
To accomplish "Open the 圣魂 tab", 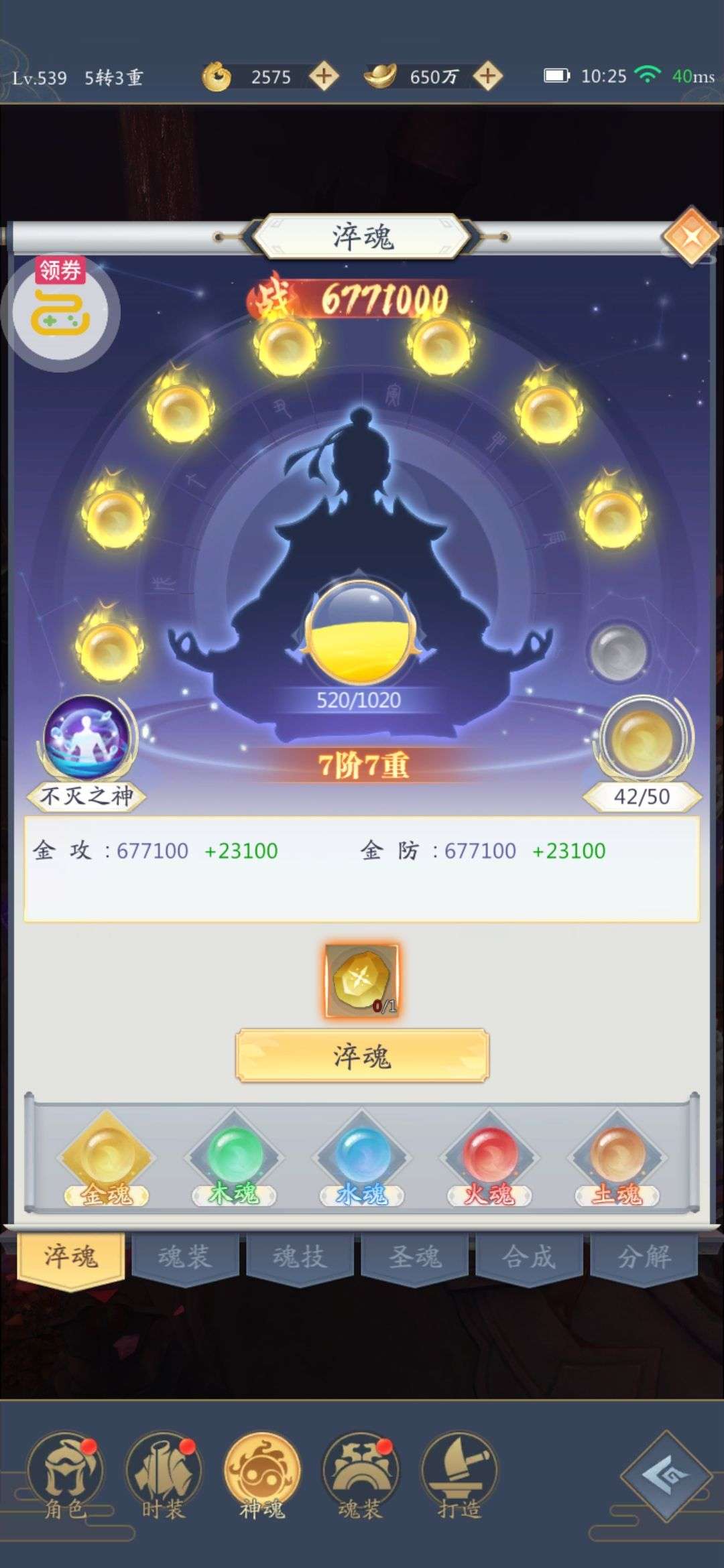I will coord(415,1258).
